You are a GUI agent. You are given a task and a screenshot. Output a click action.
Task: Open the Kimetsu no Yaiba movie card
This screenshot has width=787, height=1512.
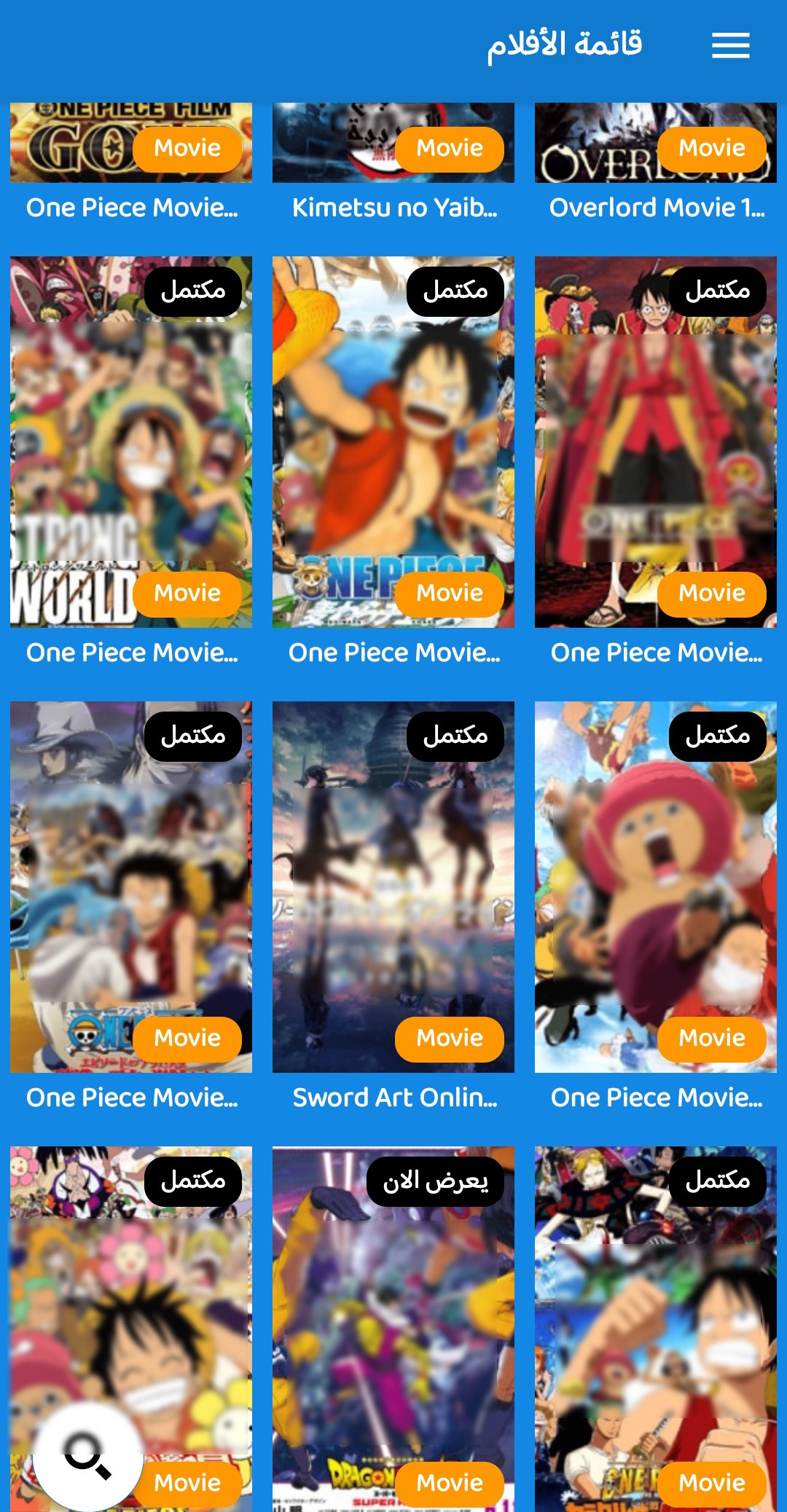click(x=393, y=162)
